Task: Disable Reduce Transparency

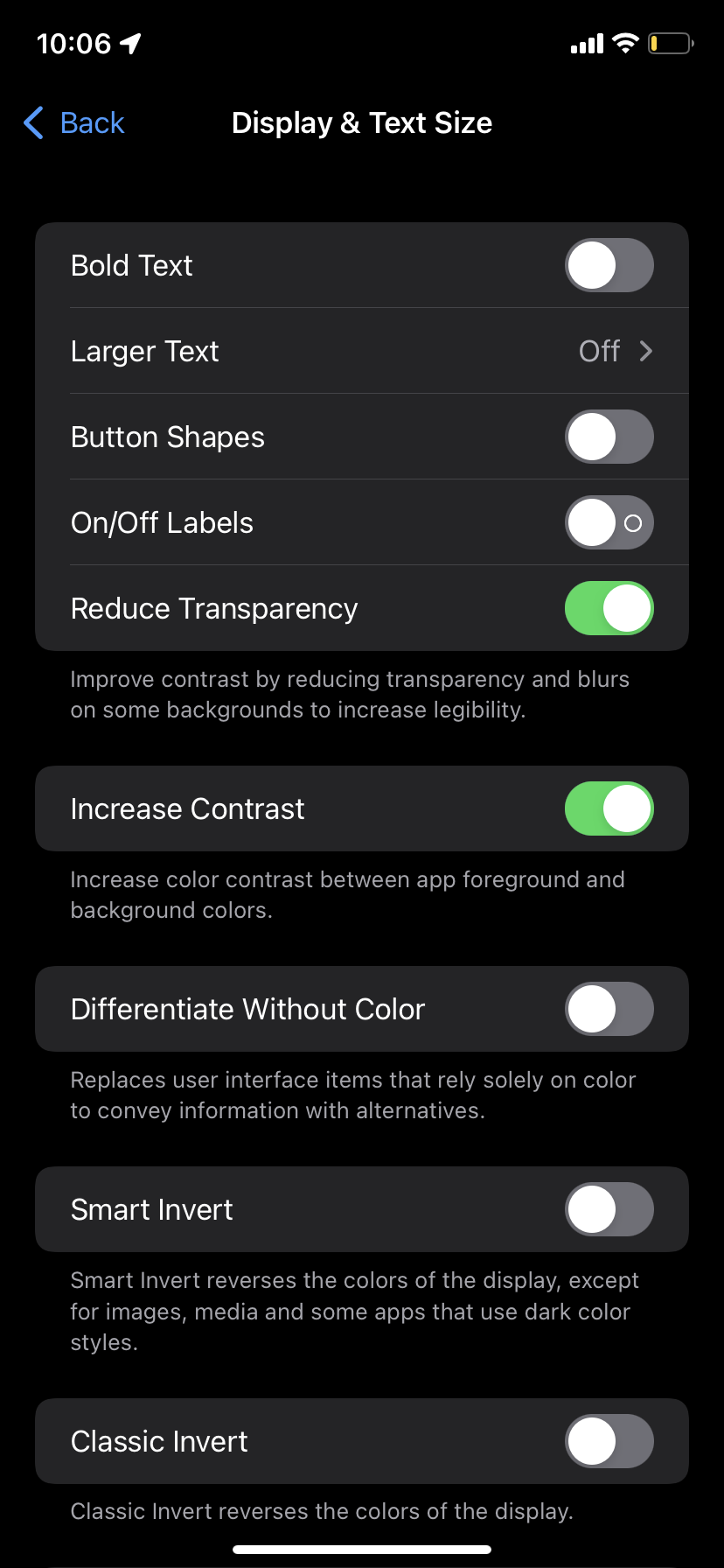Action: click(609, 608)
